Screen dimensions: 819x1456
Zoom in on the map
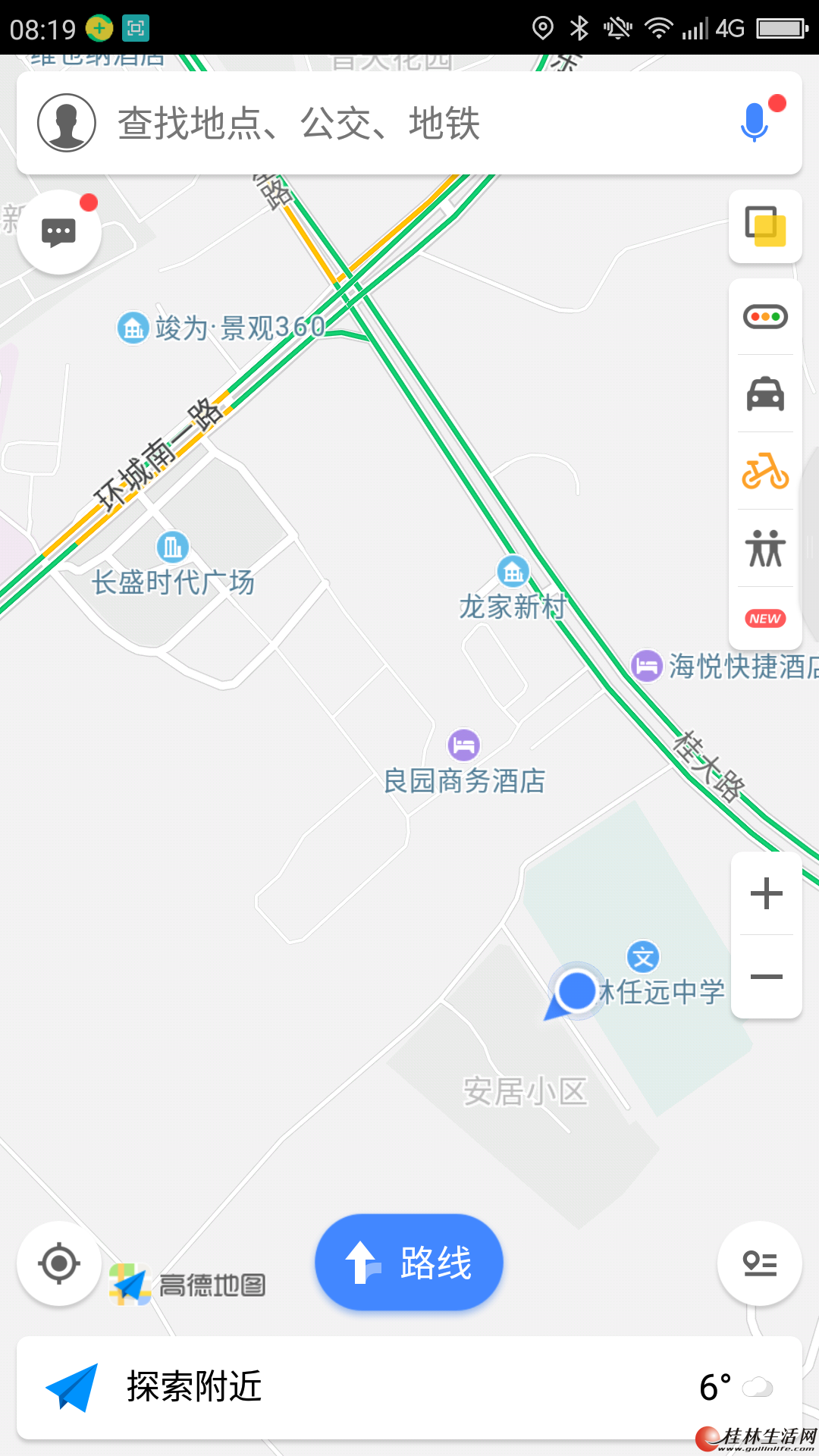(766, 893)
